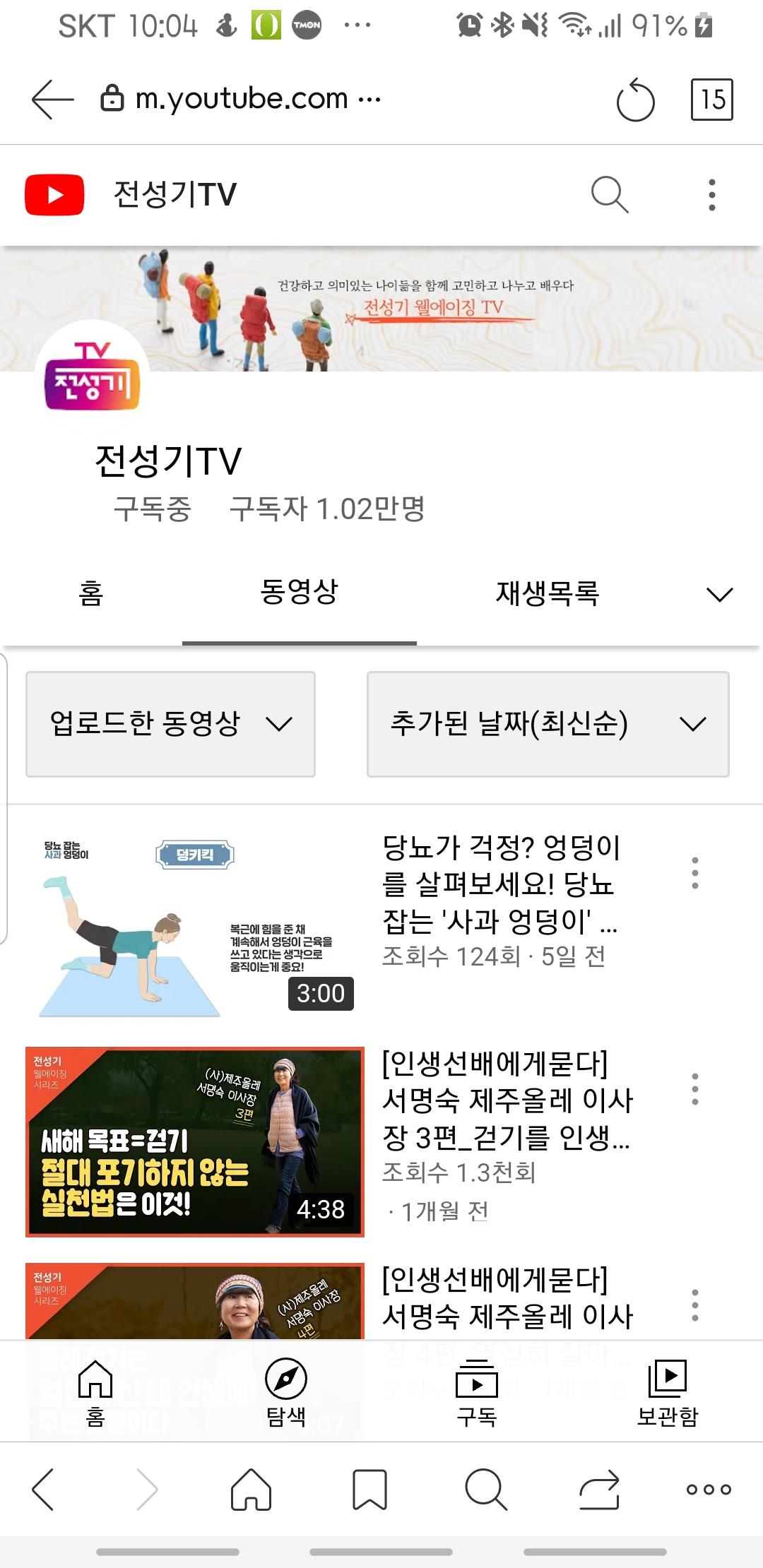Tap the 구독중 subscription button
Viewport: 763px width, 1568px height.
coord(153,509)
